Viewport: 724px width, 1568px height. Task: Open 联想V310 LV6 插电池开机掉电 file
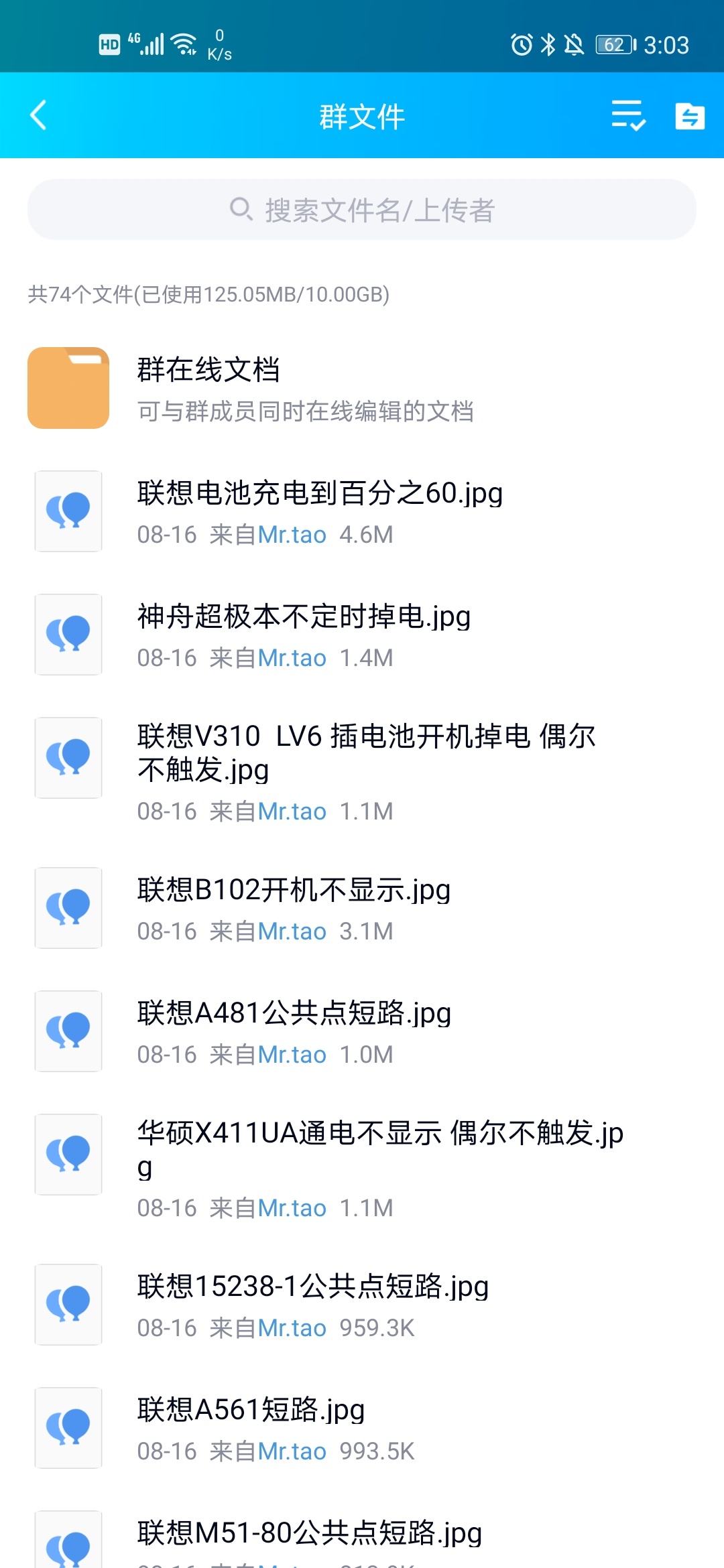click(x=362, y=772)
